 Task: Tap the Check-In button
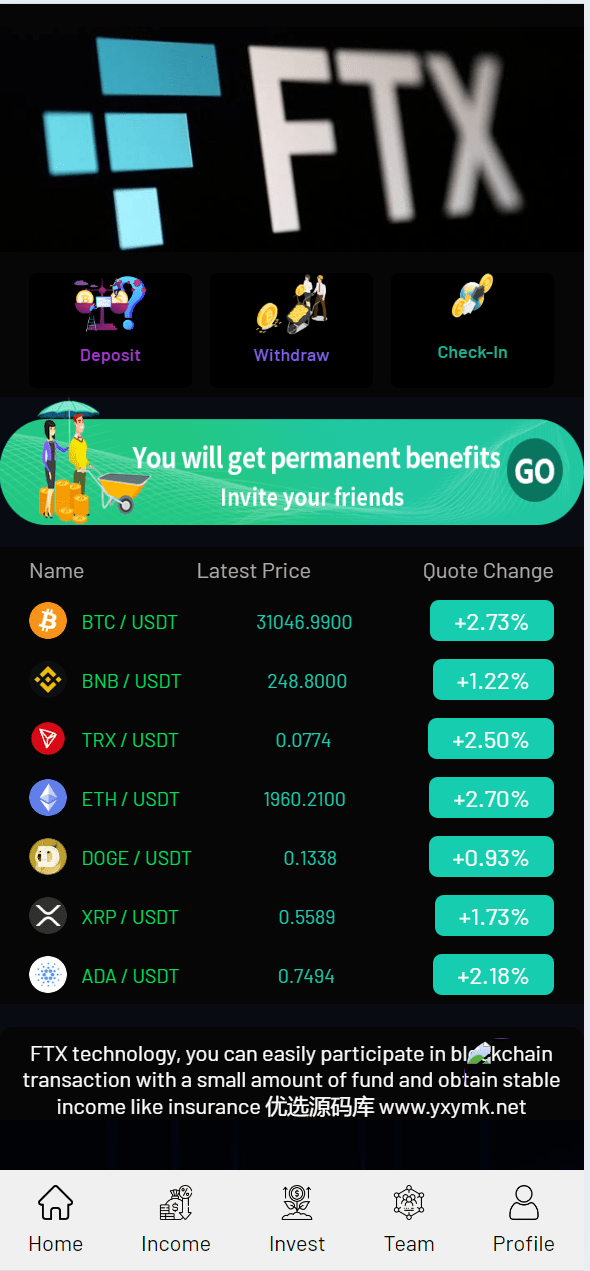[x=472, y=330]
